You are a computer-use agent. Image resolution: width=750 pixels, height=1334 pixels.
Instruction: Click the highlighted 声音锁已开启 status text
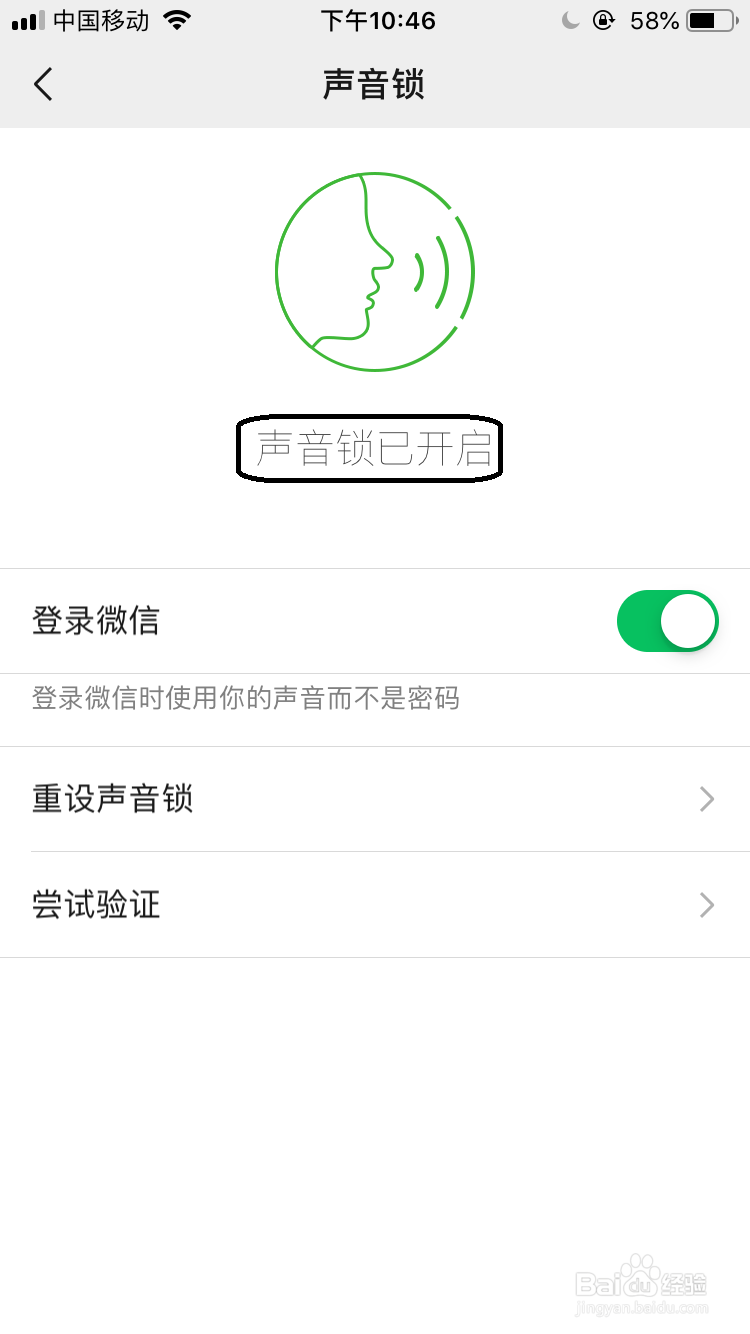(368, 448)
